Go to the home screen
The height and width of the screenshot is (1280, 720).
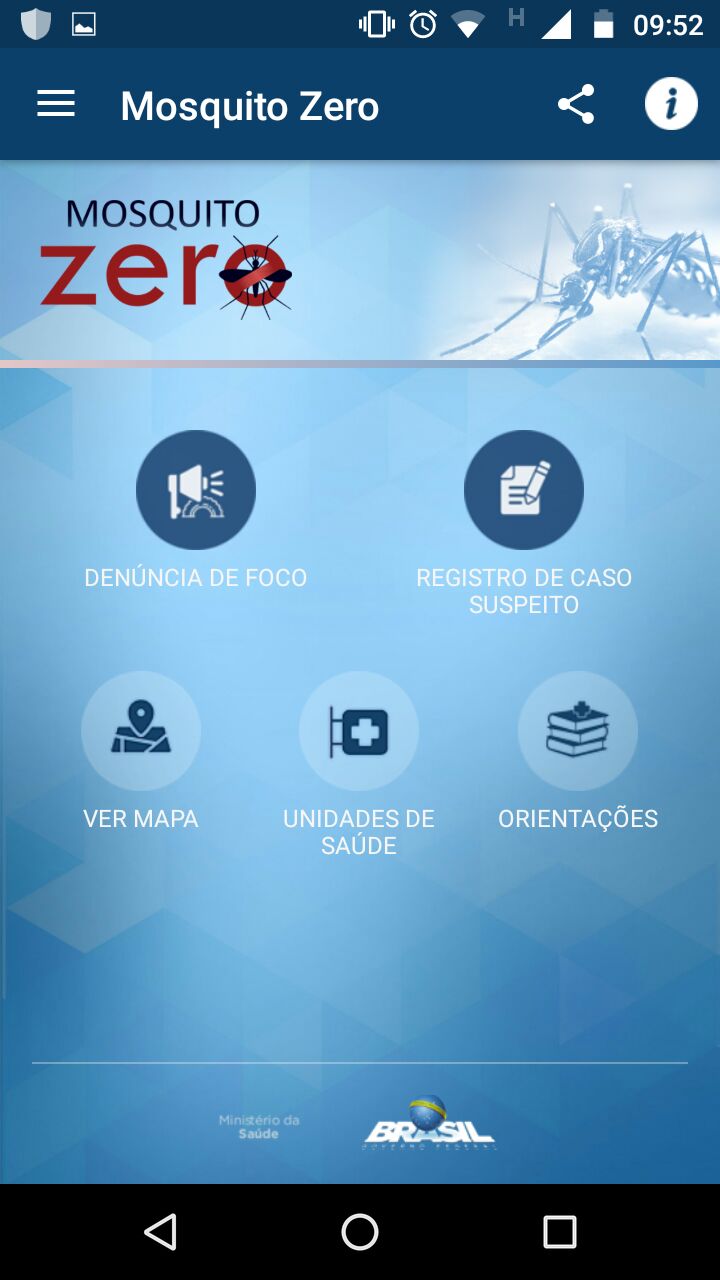pos(360,1232)
